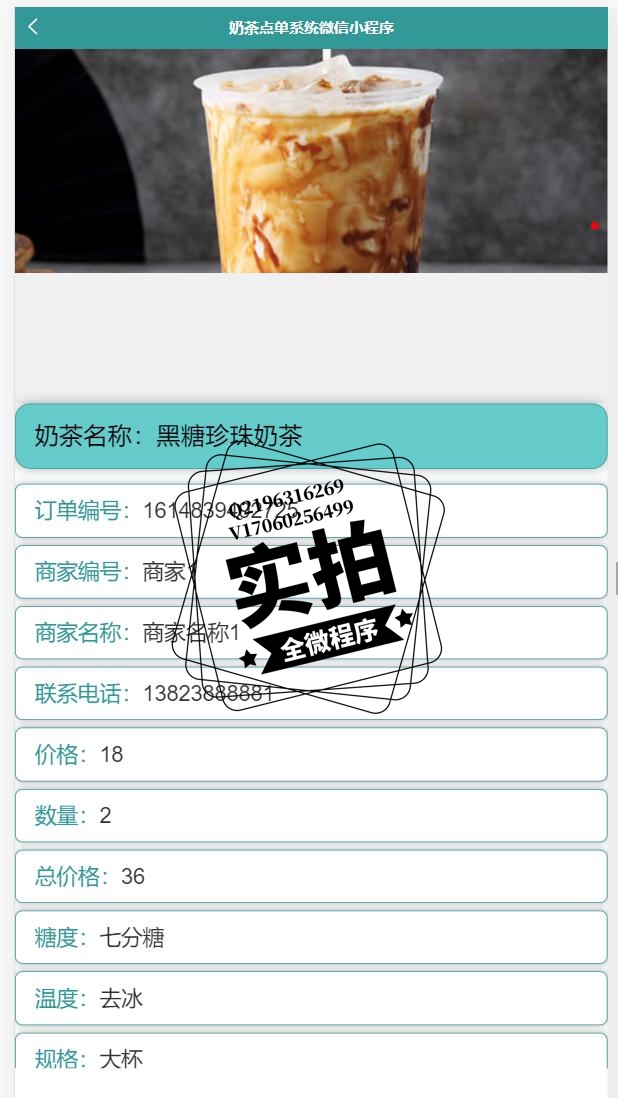
Task: Go back using the header arrow
Action: [x=33, y=27]
